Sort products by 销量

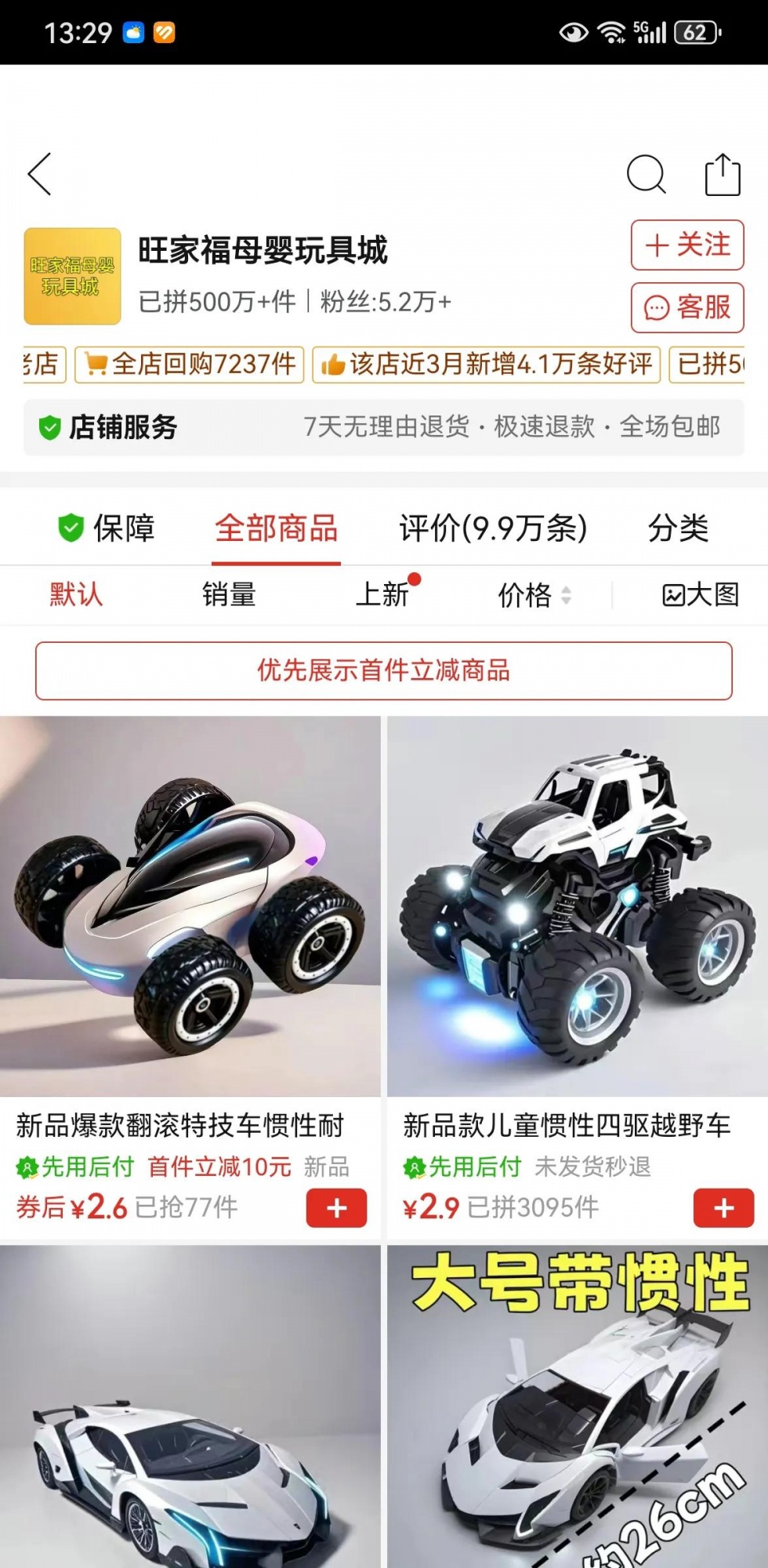229,594
